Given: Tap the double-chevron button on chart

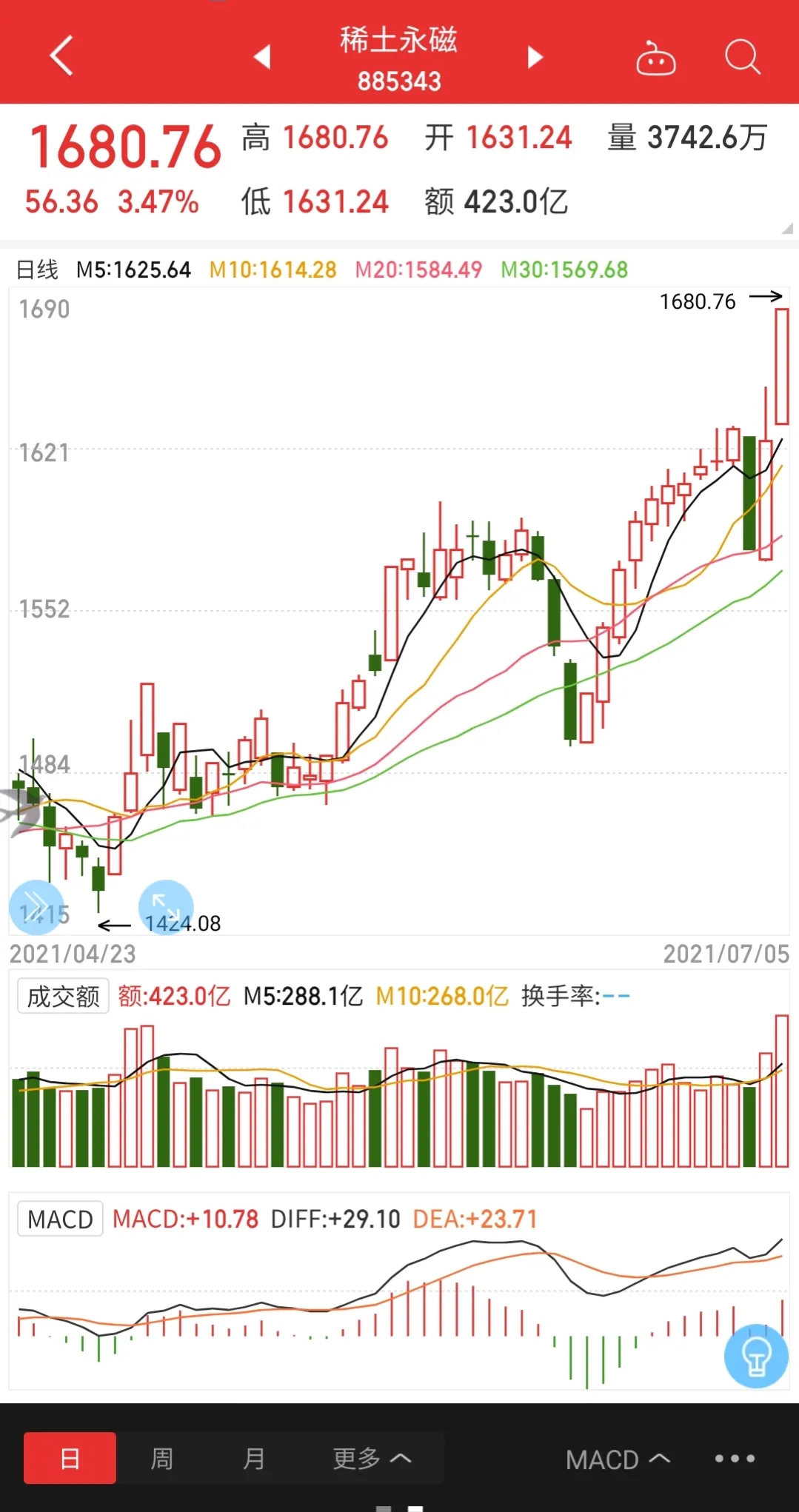Looking at the screenshot, I should click(x=36, y=907).
